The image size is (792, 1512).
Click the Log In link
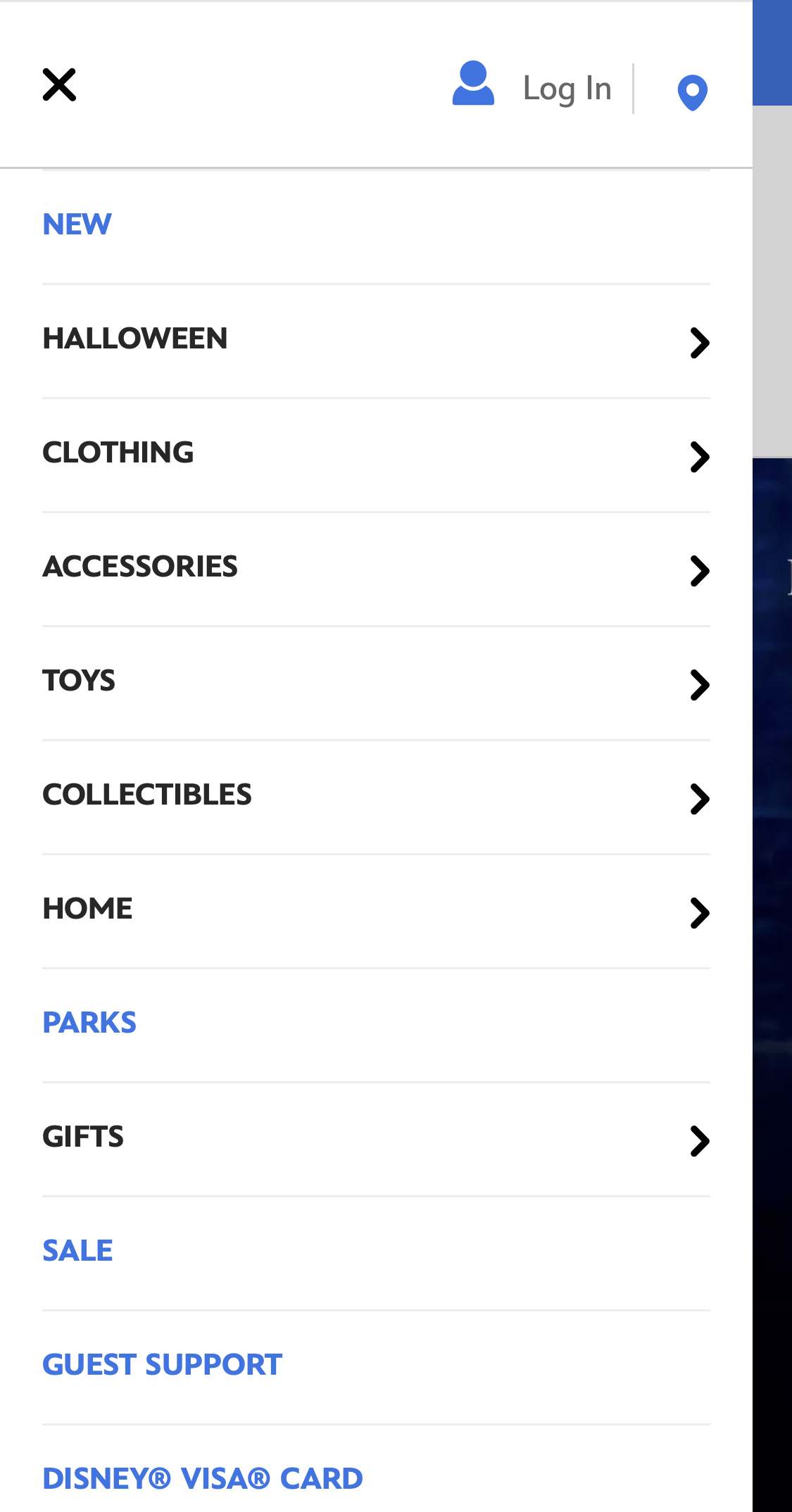click(x=566, y=87)
